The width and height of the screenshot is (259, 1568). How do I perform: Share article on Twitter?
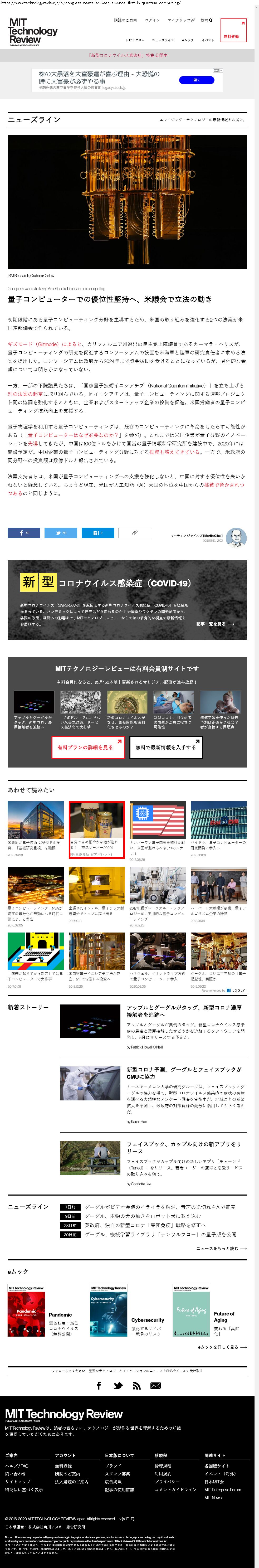tap(61, 533)
